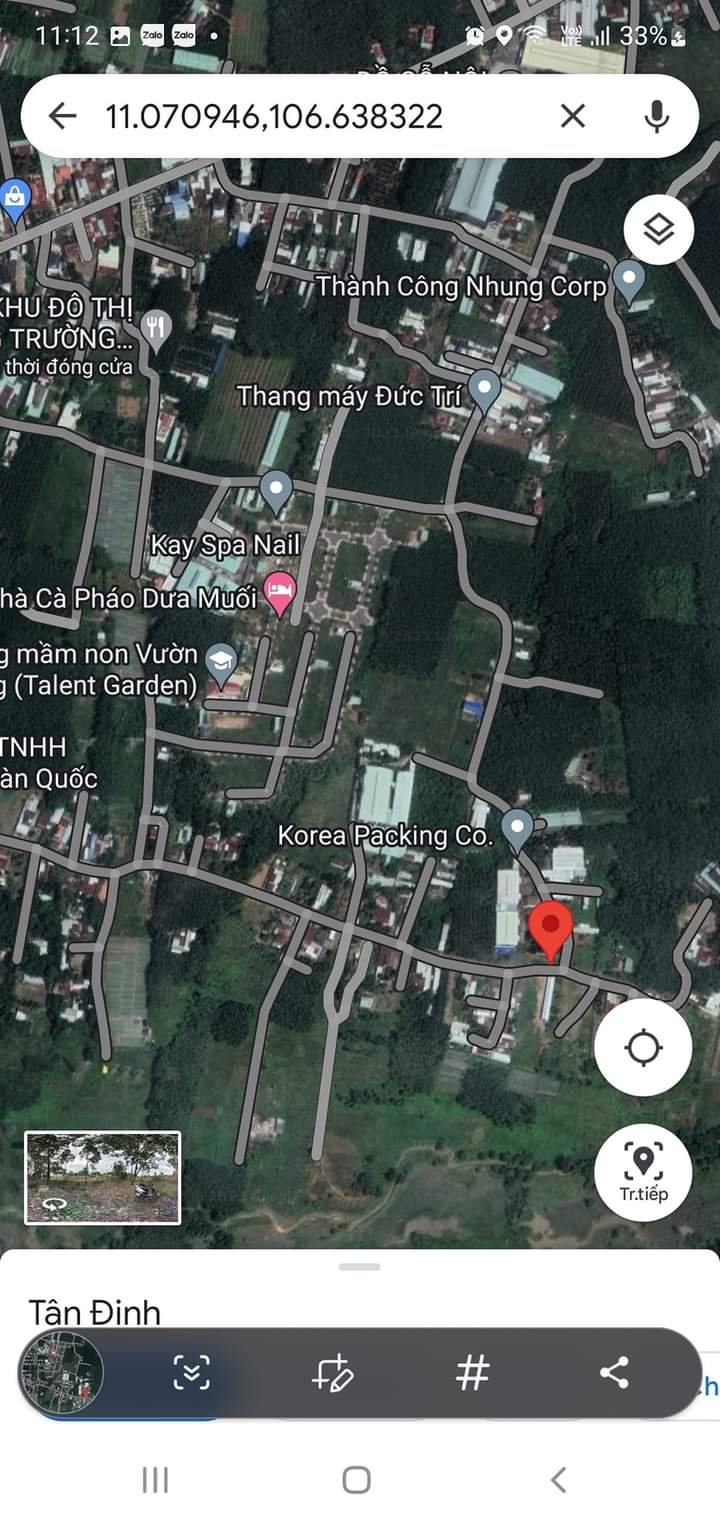720x1520 pixels.
Task: Open Kay Spa Nail place marker
Action: point(276,491)
